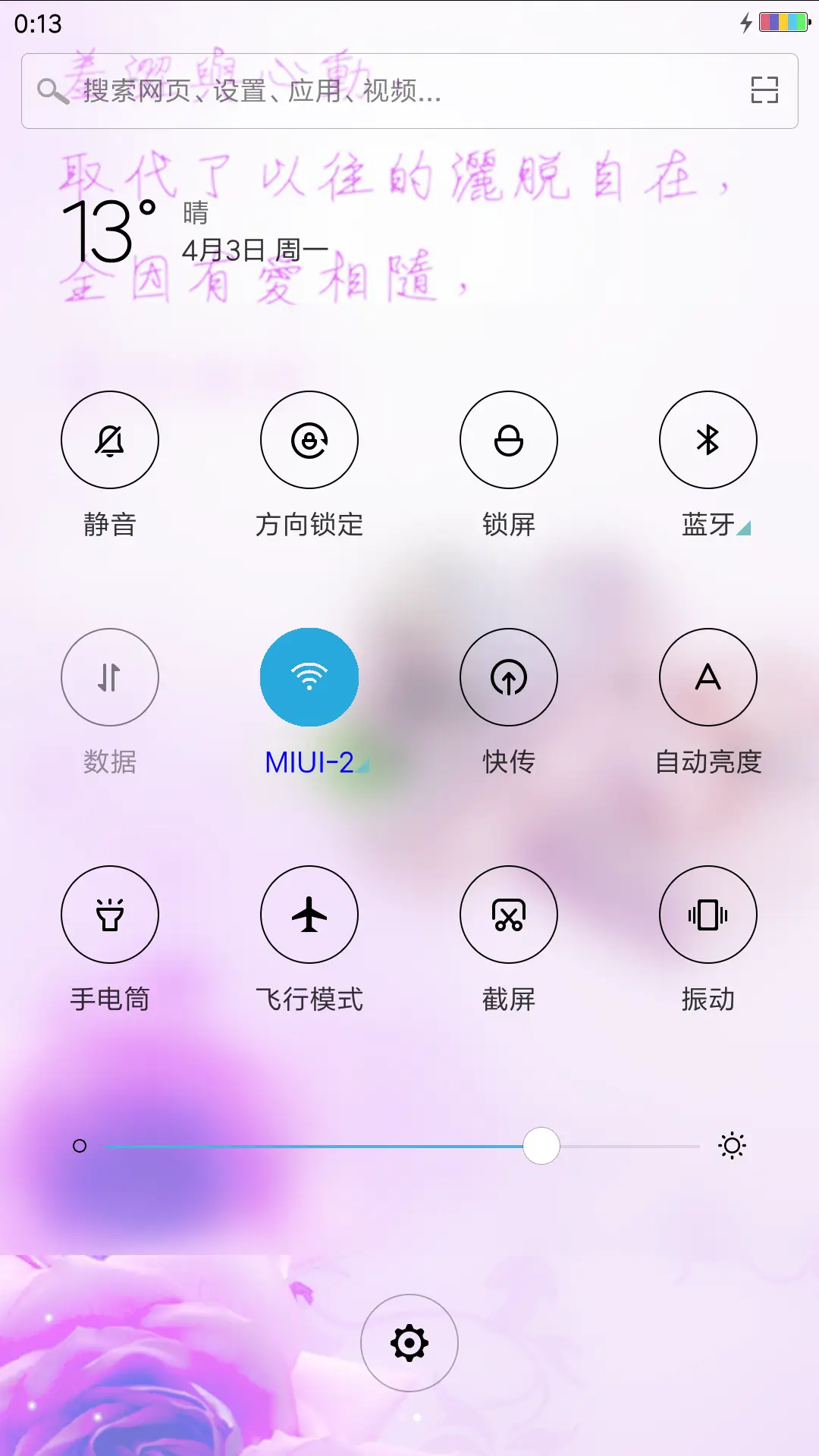Tap the QR scan icon in search bar
The height and width of the screenshot is (1456, 819).
click(x=763, y=91)
